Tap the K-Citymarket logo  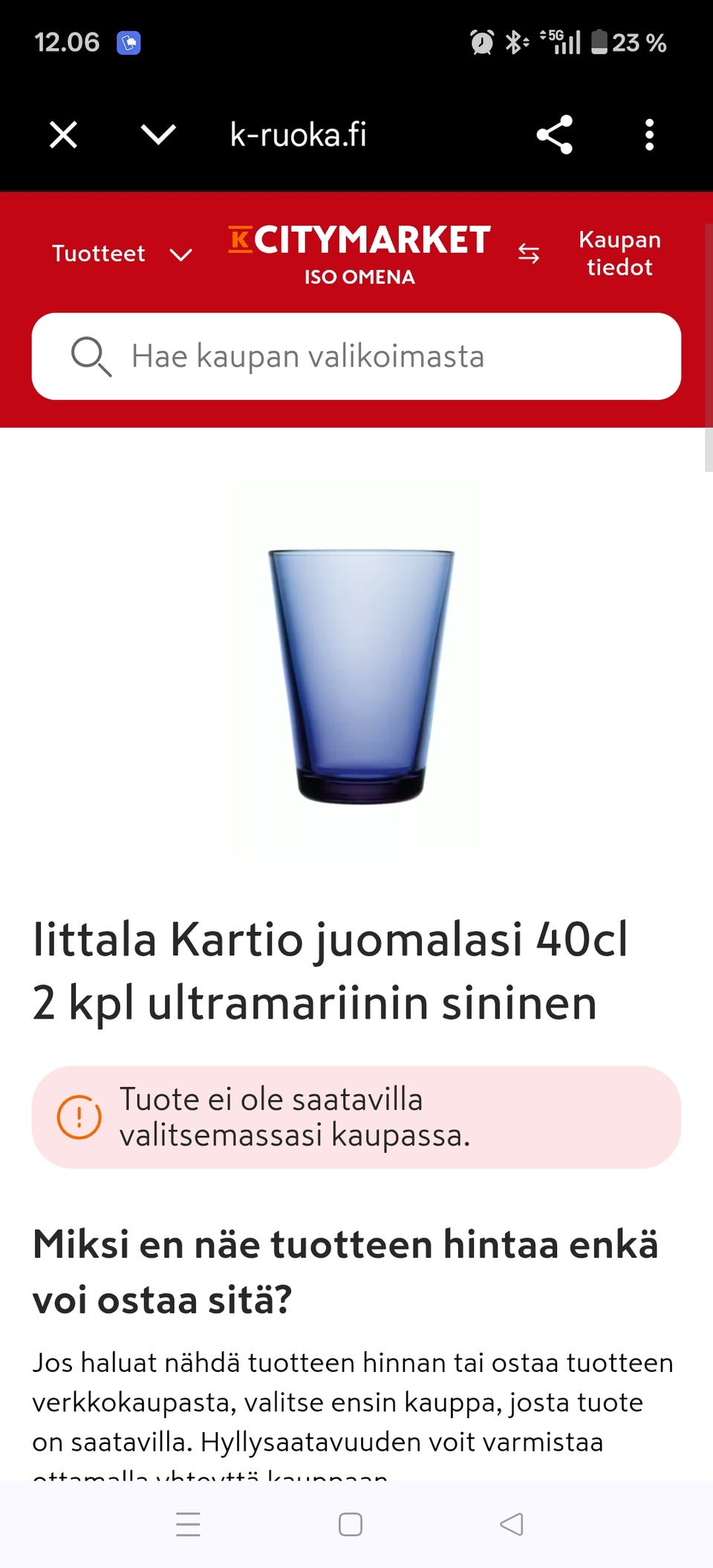click(359, 239)
